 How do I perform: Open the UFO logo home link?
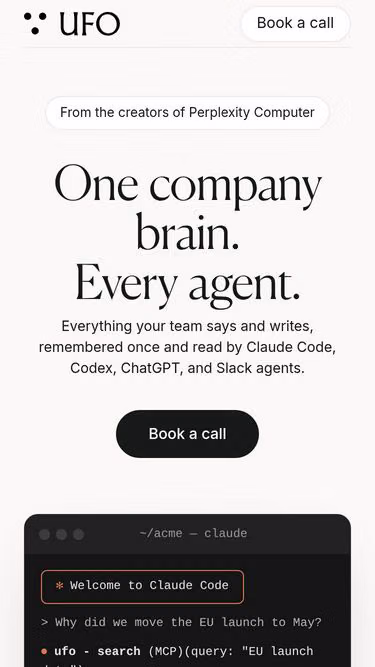(x=72, y=23)
